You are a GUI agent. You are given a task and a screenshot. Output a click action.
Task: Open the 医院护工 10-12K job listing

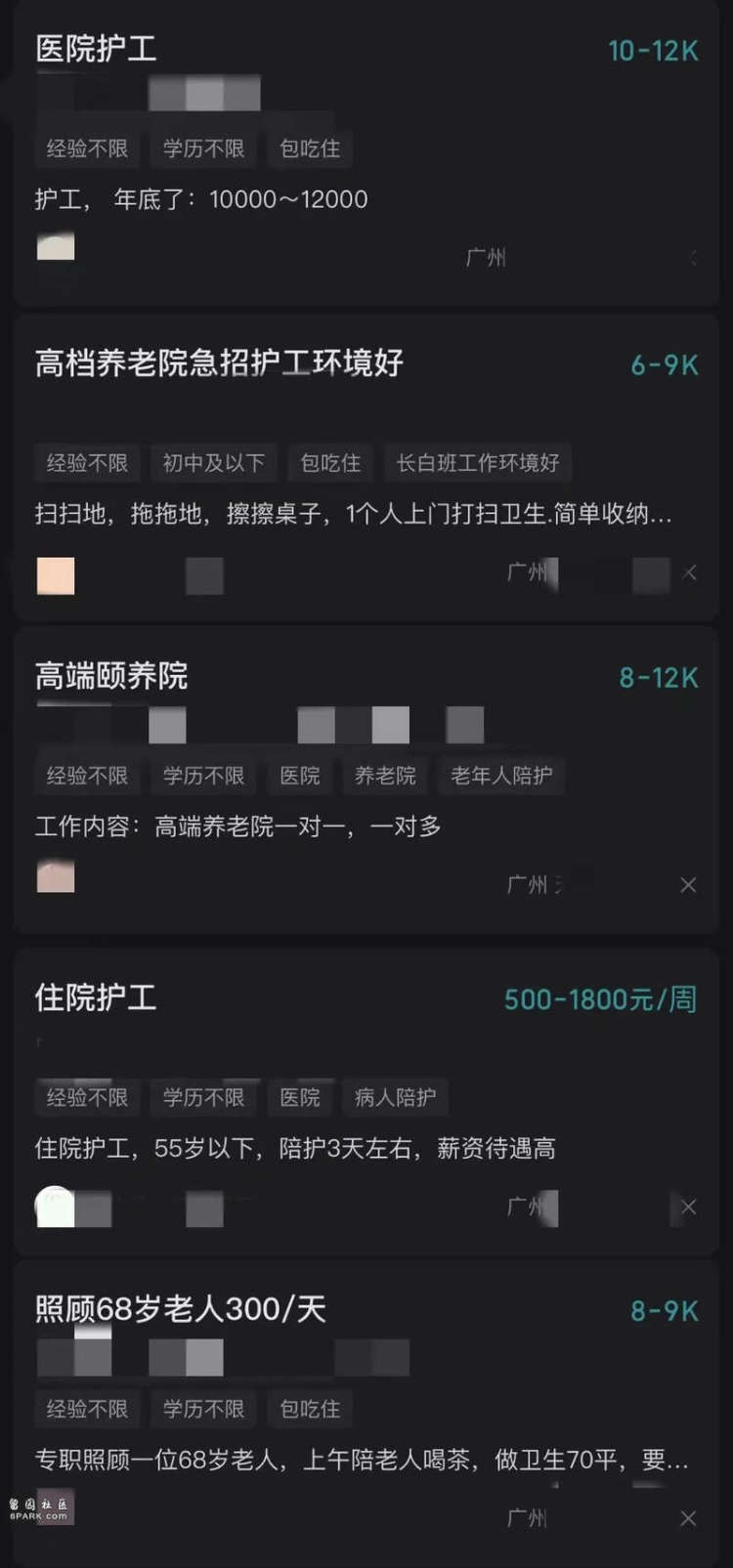(96, 49)
